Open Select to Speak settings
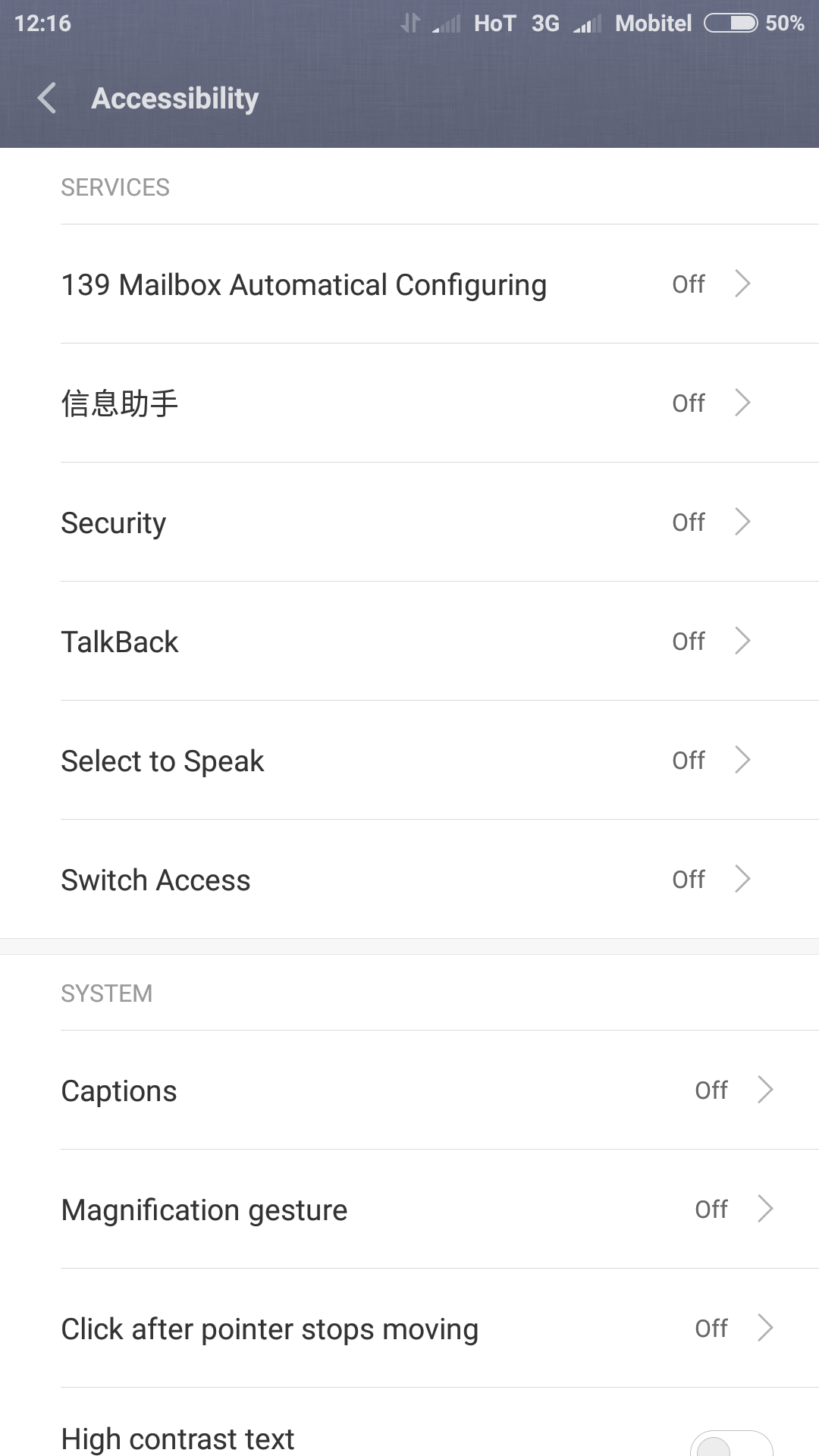Image resolution: width=819 pixels, height=1456 pixels. coord(409,761)
